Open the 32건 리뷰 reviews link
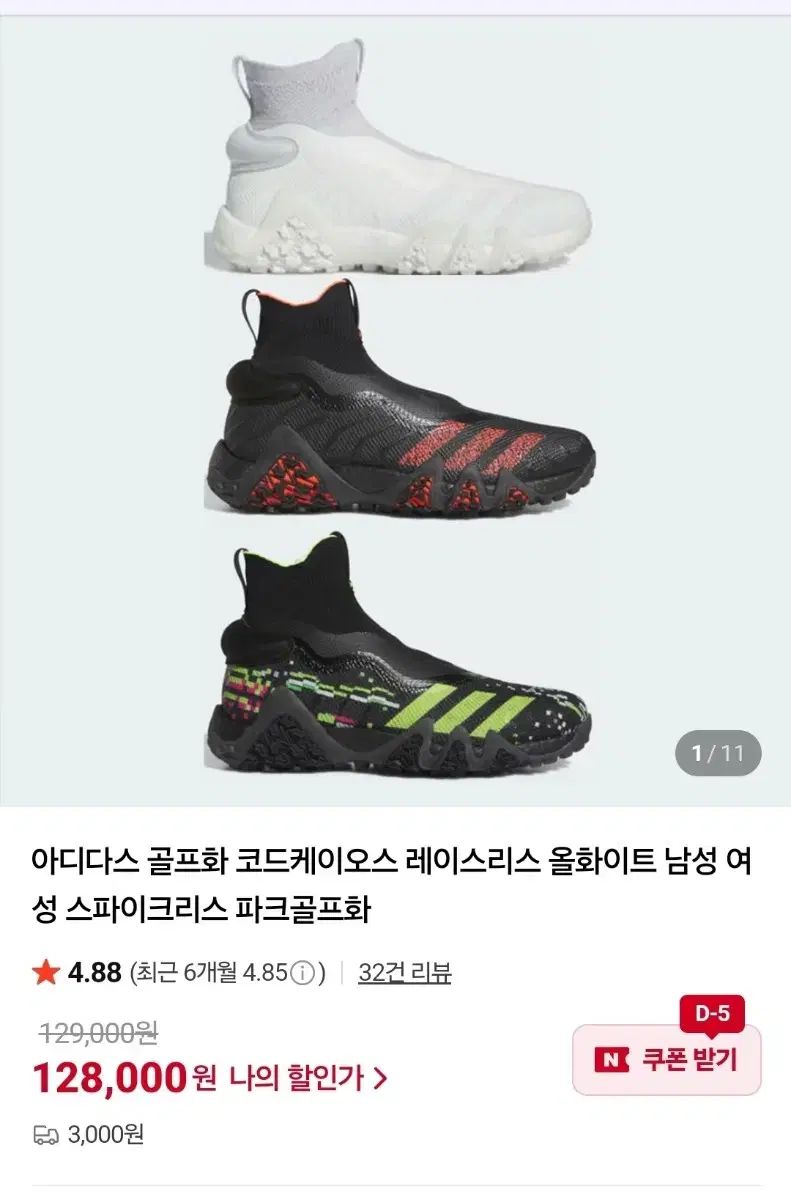 click(x=402, y=973)
